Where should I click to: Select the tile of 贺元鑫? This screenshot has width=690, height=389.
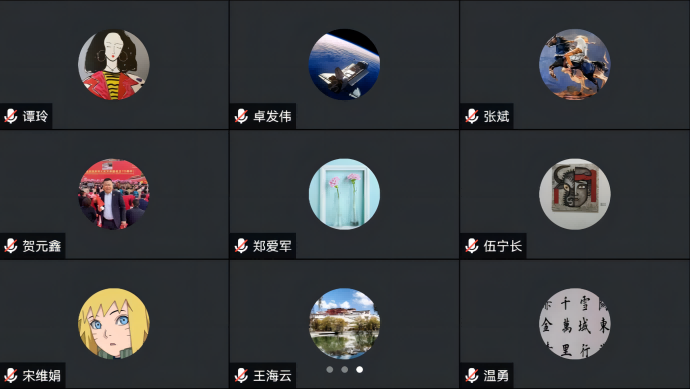114,194
